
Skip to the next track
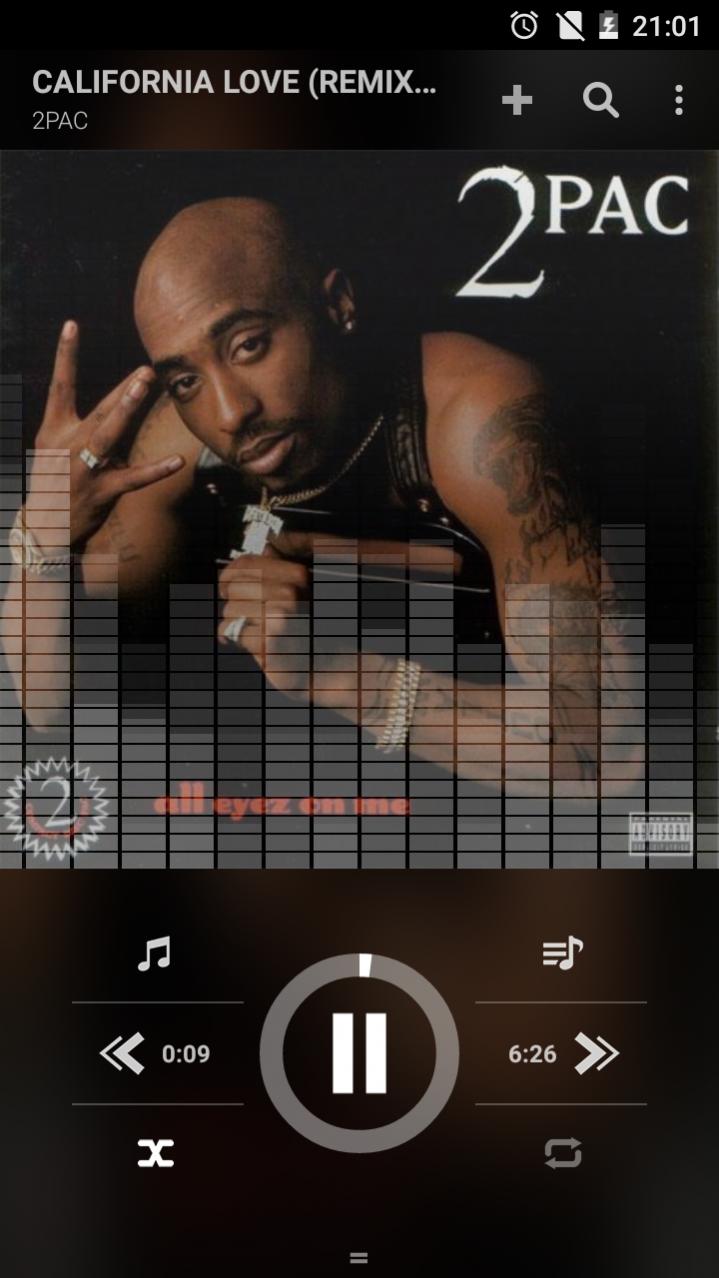click(x=597, y=1054)
